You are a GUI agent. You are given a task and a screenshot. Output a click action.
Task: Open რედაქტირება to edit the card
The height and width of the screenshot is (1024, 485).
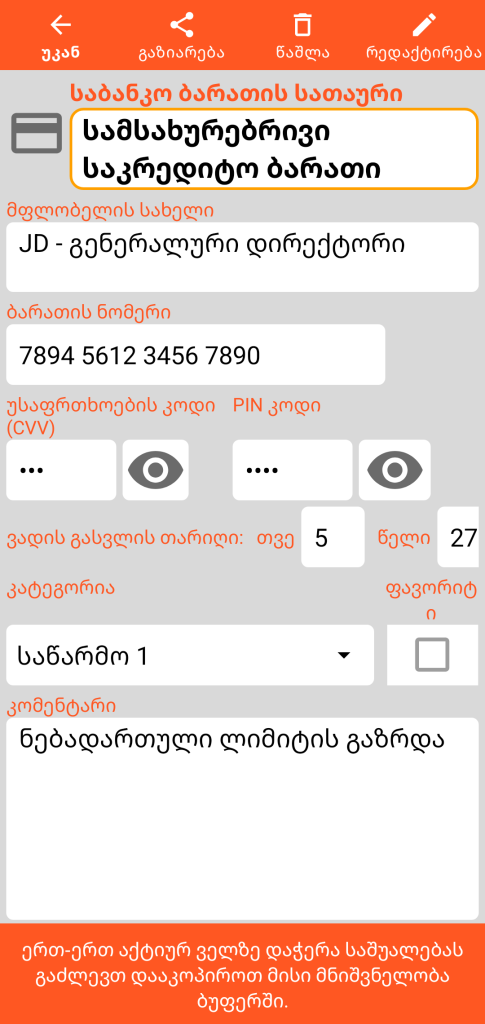click(424, 36)
